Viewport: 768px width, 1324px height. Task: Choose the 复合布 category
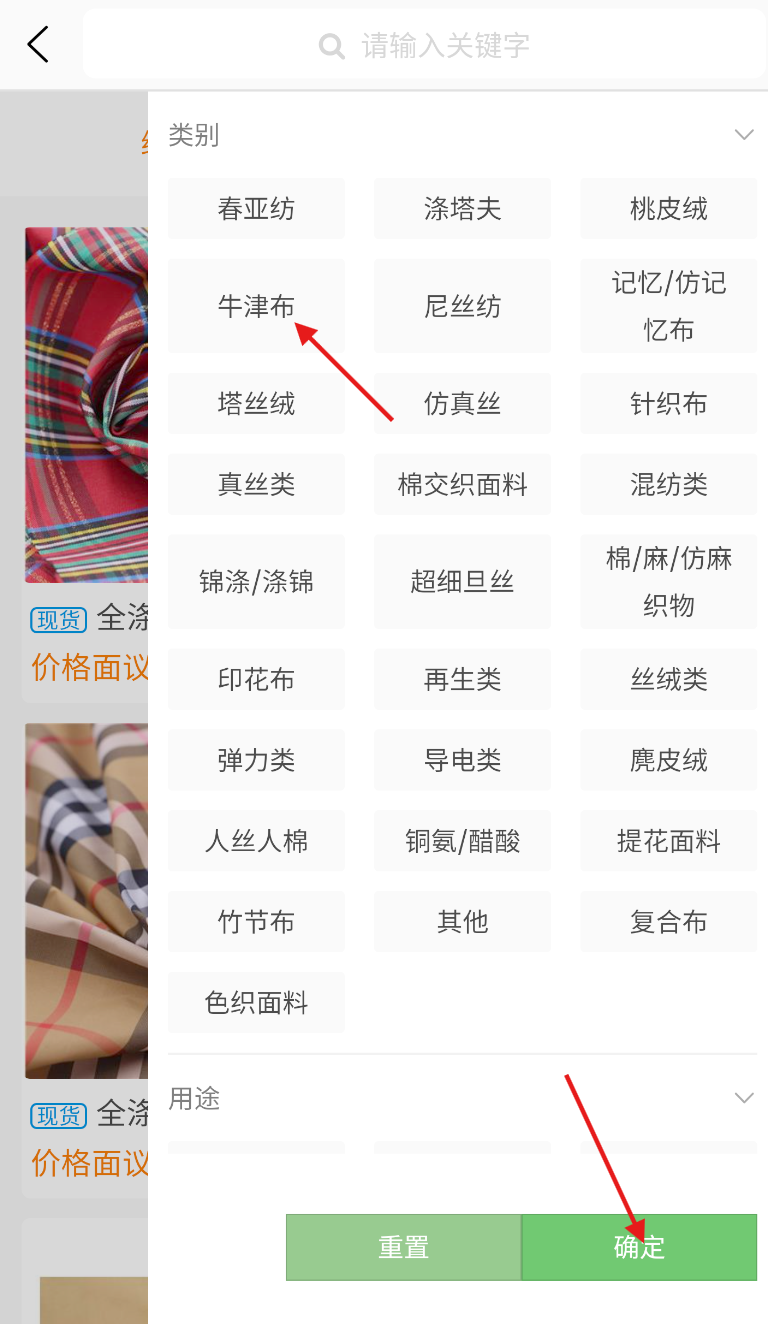(668, 922)
